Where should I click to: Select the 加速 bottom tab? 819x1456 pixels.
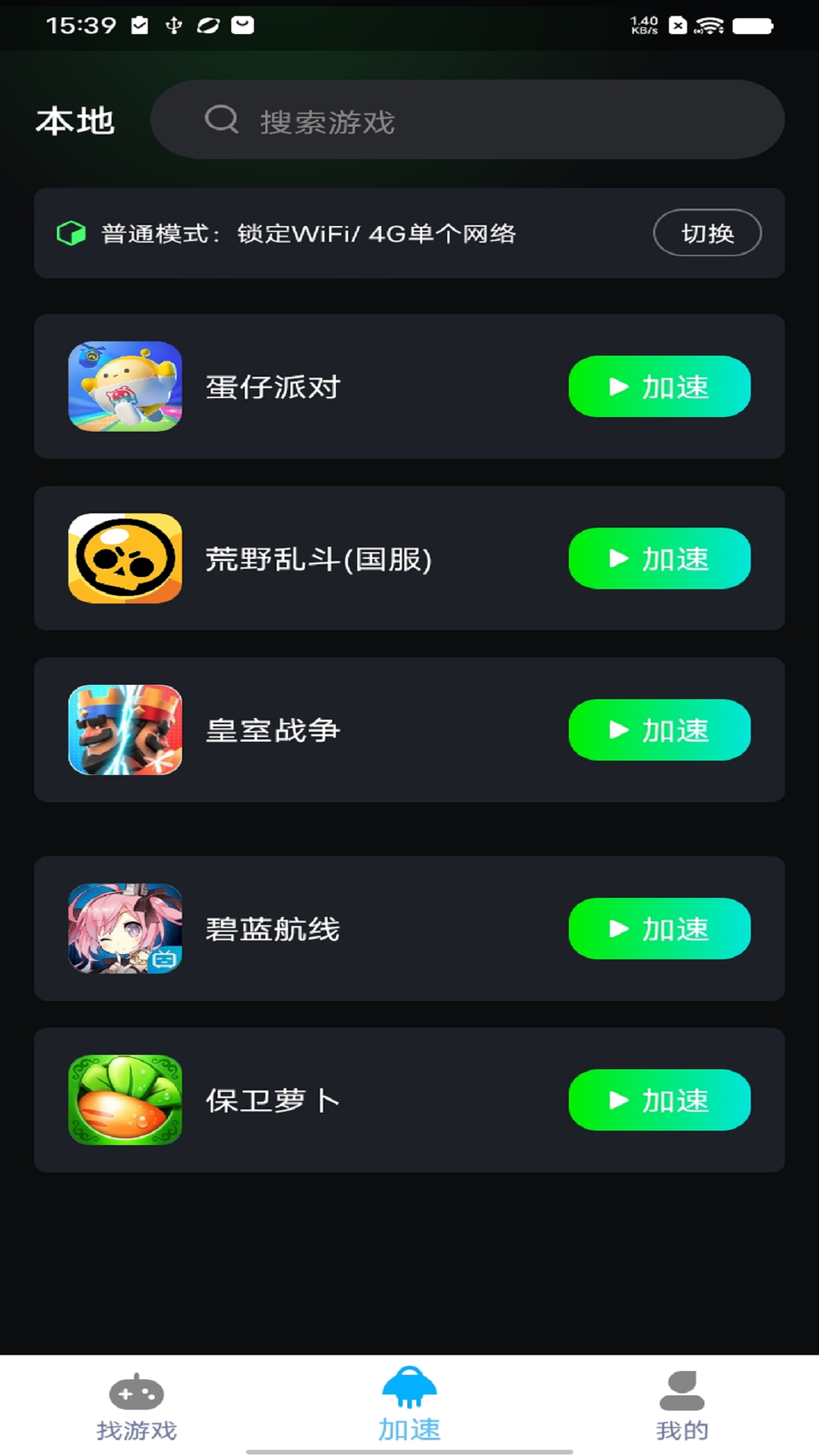409,1407
